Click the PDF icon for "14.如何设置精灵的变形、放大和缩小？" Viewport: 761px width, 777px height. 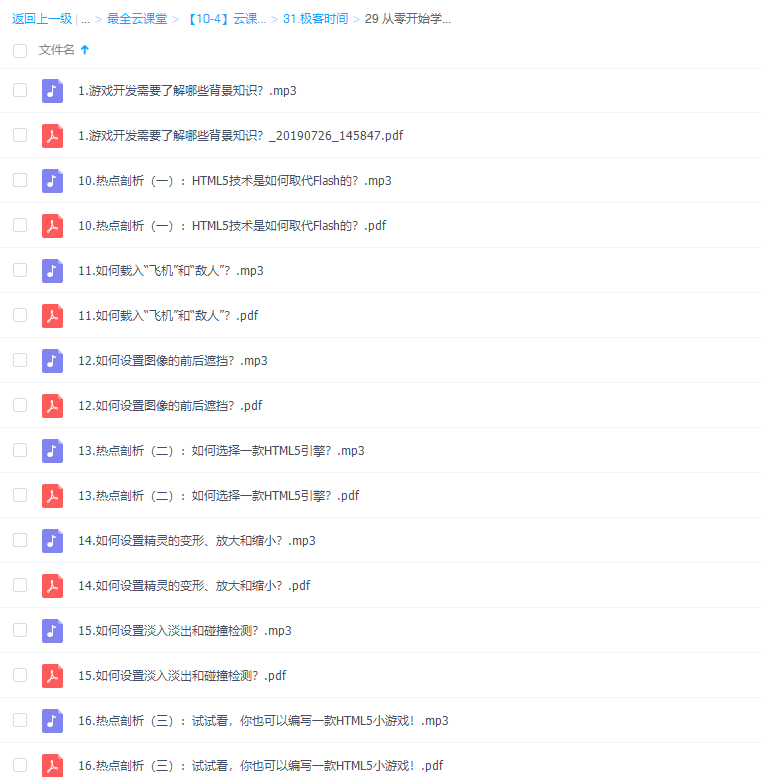52,585
